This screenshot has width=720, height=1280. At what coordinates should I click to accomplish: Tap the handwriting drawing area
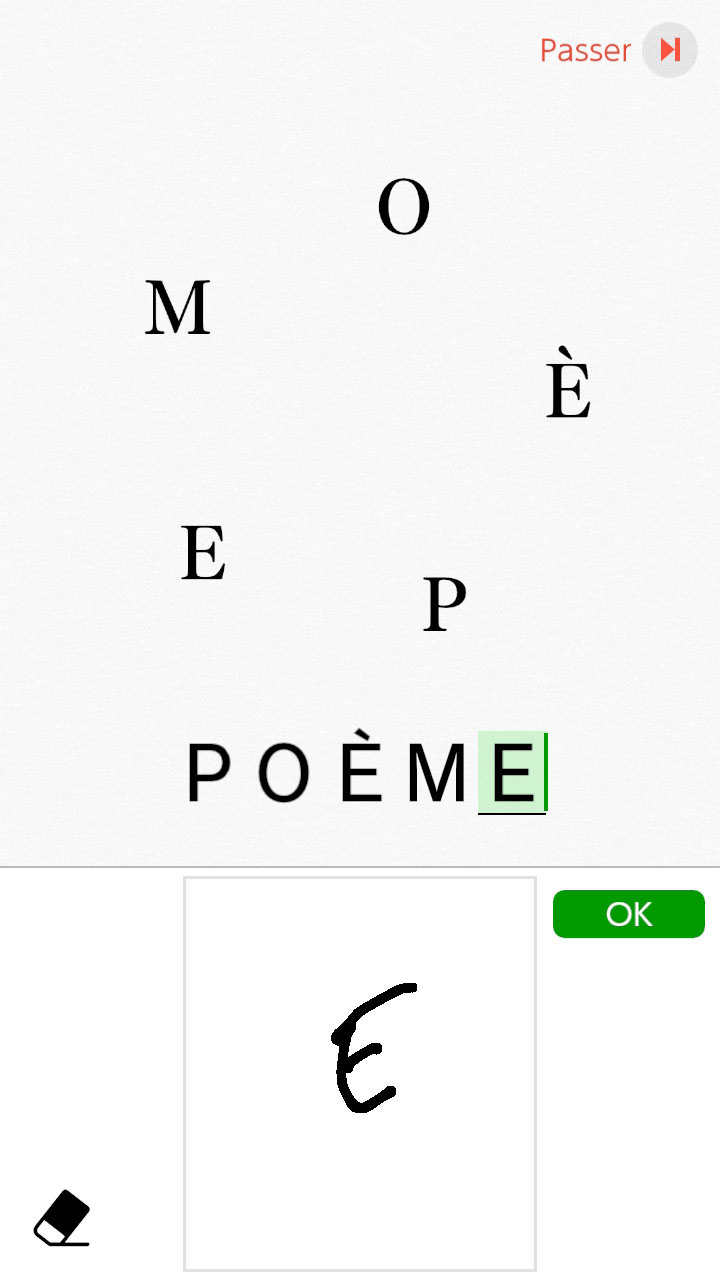point(360,1073)
